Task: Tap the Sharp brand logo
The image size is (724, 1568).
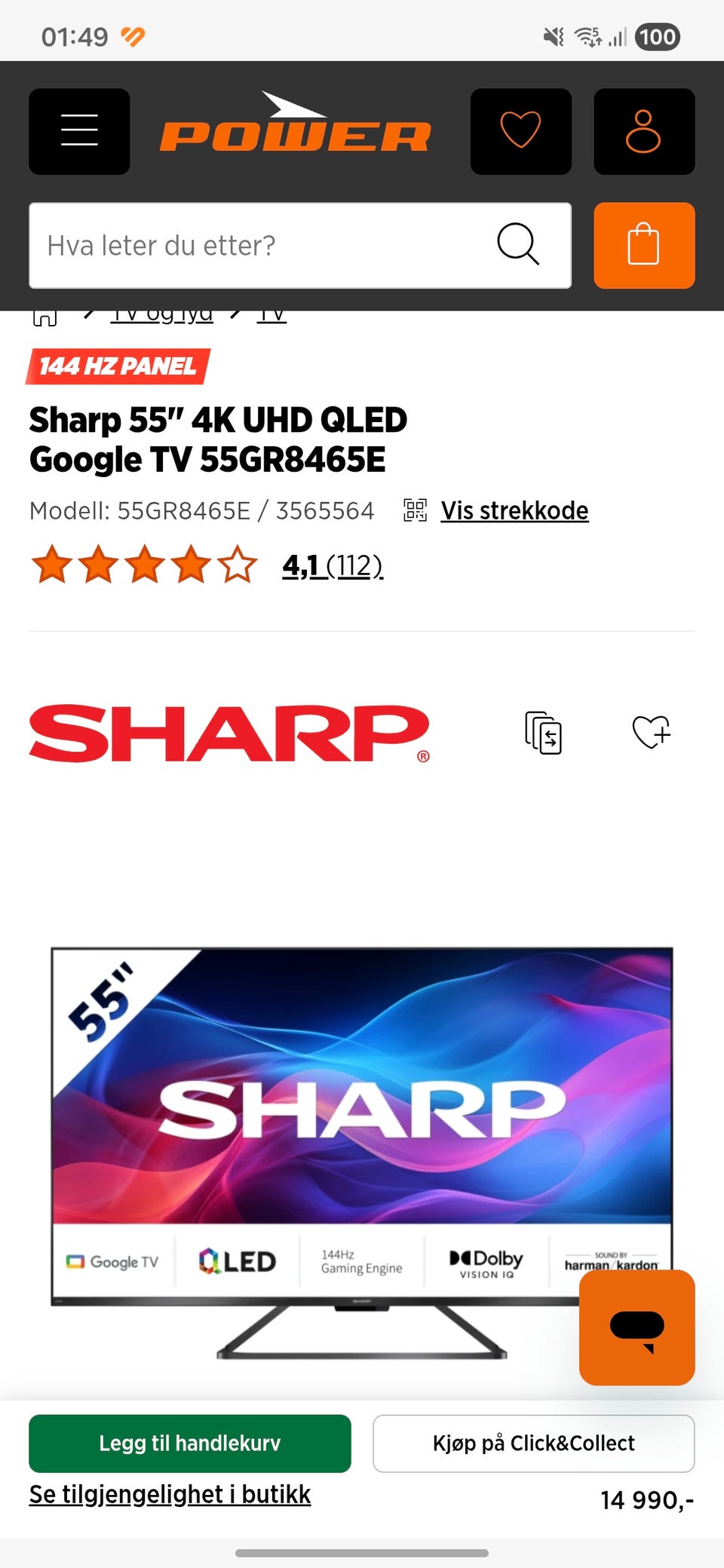Action: point(229,733)
